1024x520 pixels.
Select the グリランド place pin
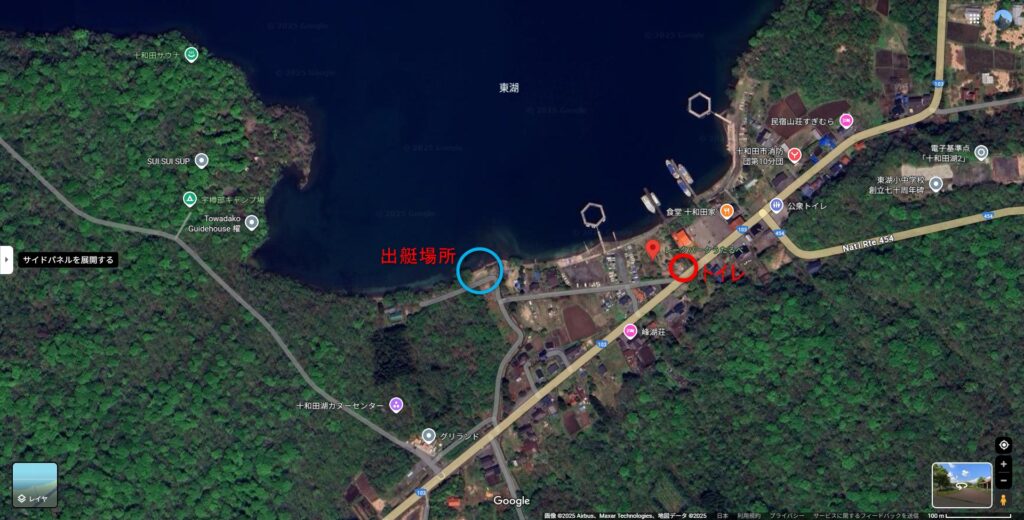[428, 435]
